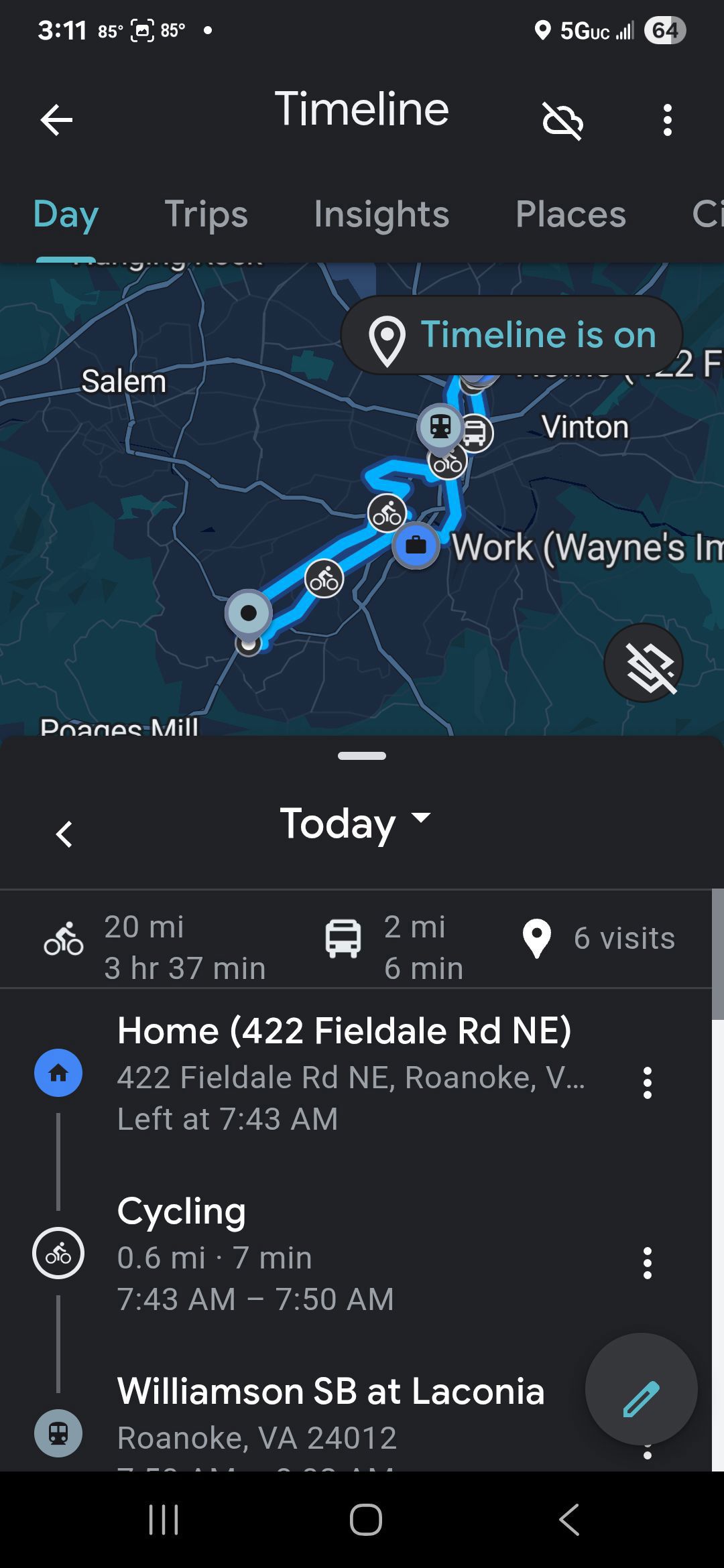Open the Williamson SB at Laconia visit
724x1568 pixels.
tap(330, 1413)
